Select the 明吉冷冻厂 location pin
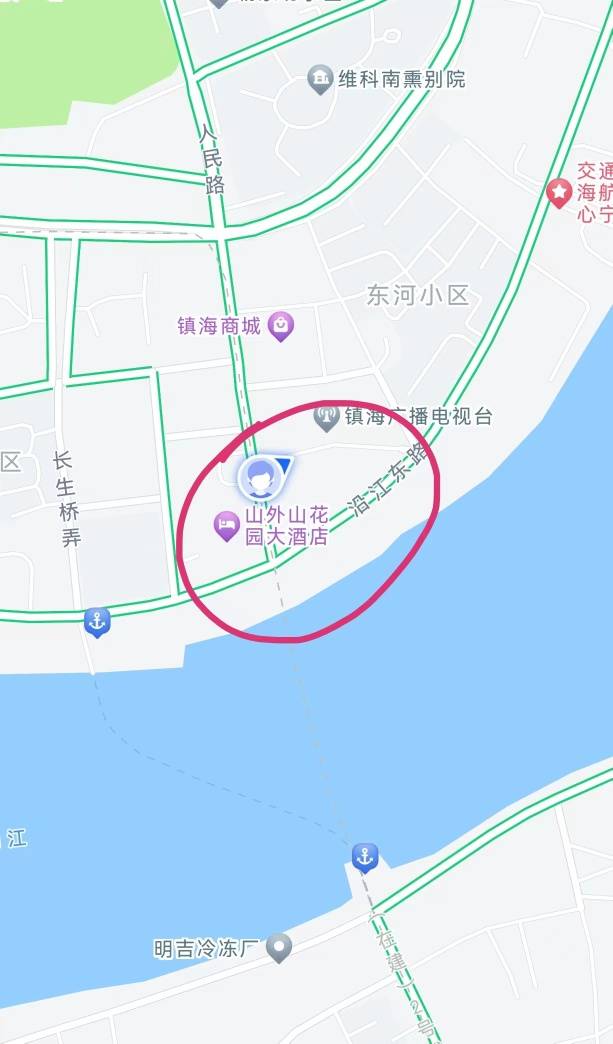613x1044 pixels. [279, 948]
